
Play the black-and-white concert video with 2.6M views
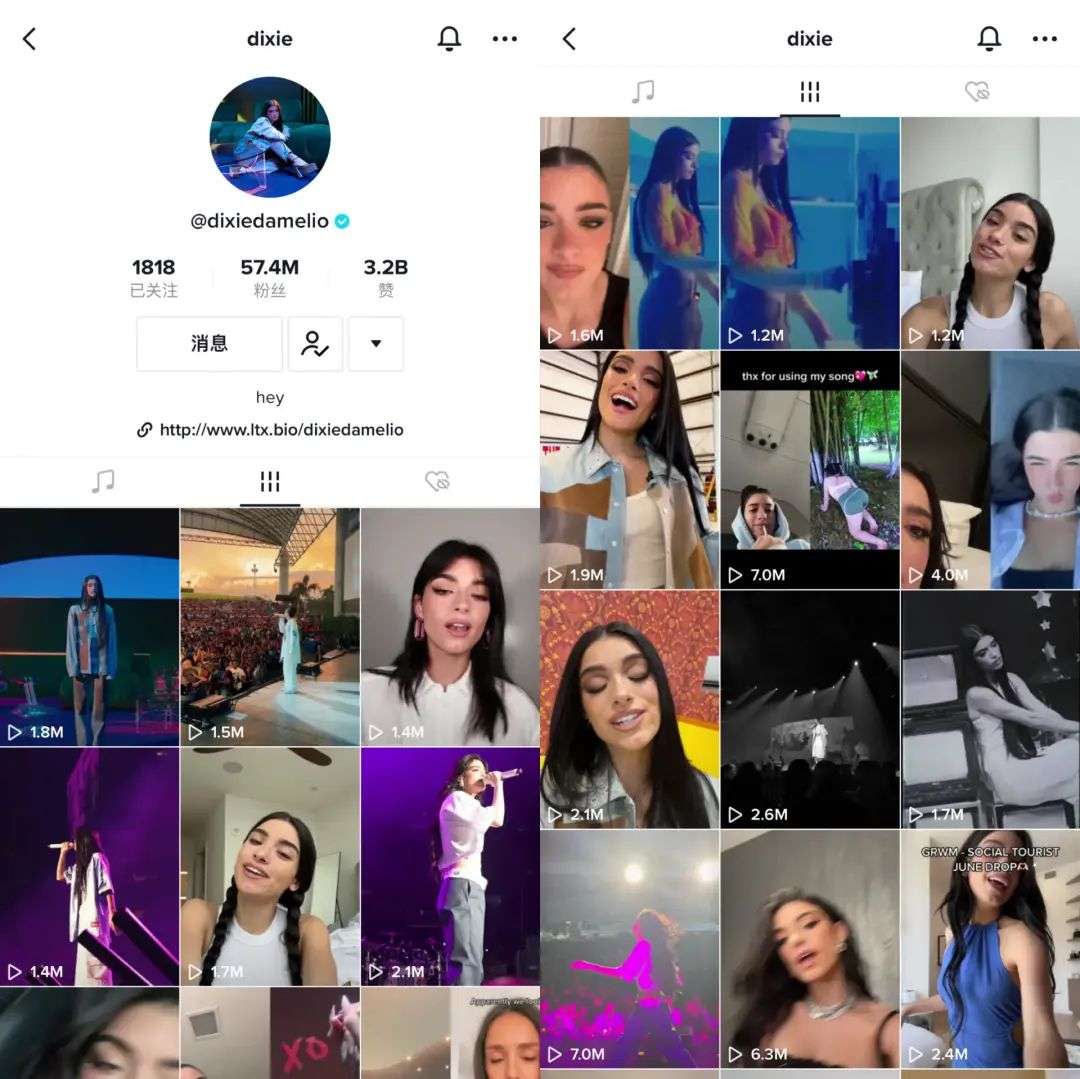810,710
